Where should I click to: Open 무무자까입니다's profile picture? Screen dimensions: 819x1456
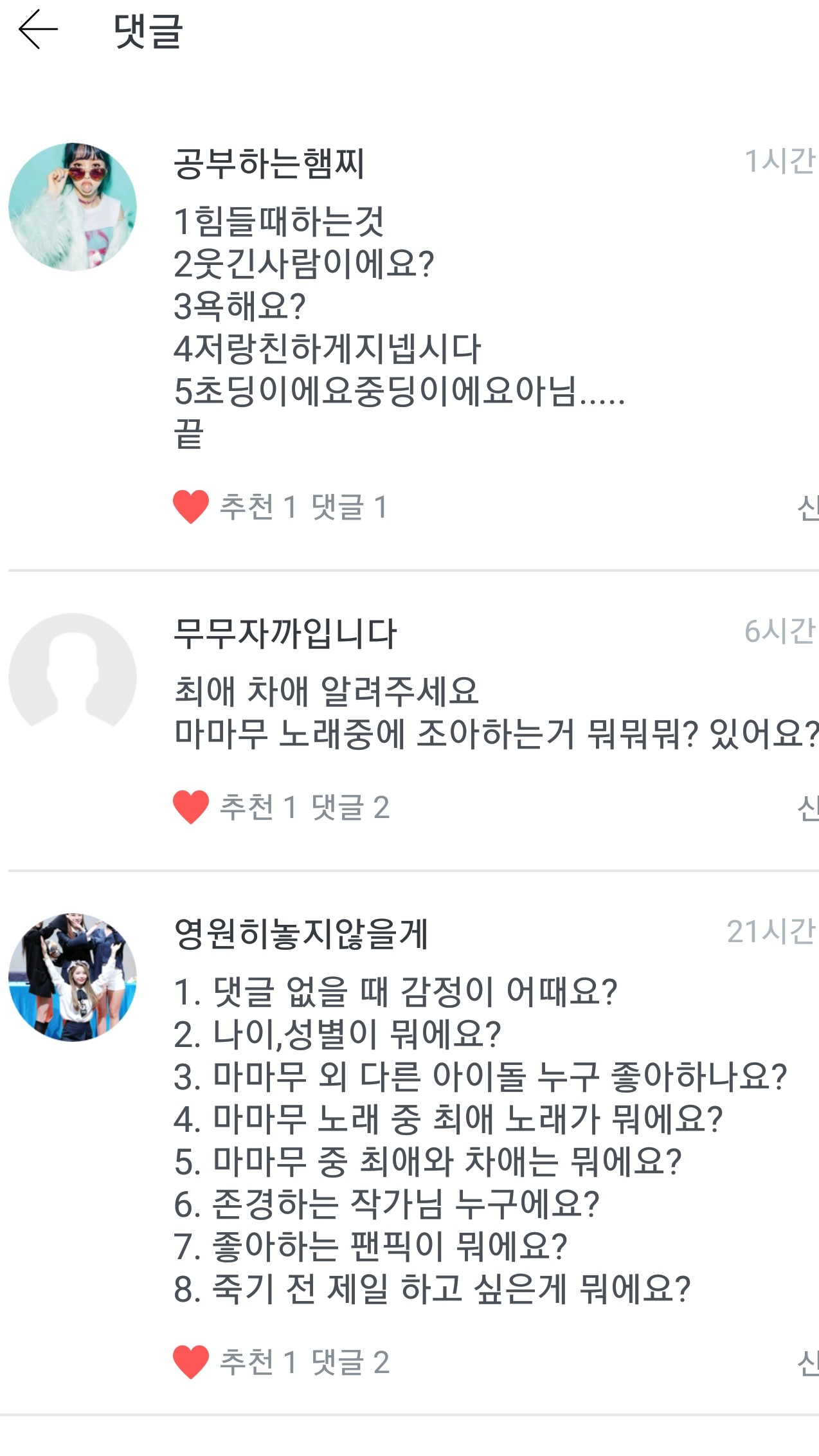(73, 676)
